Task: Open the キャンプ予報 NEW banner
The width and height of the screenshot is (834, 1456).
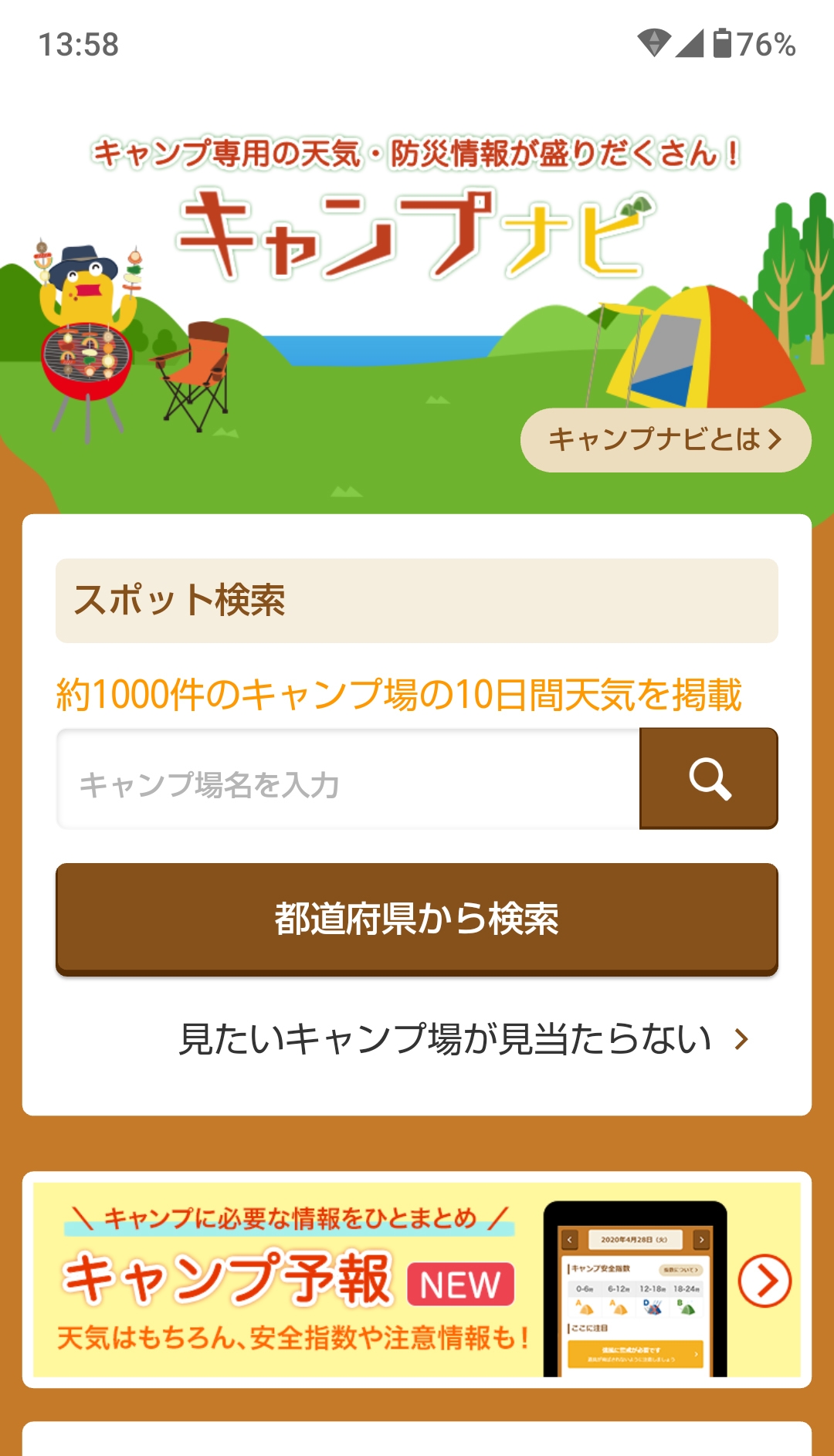Action: (417, 1279)
